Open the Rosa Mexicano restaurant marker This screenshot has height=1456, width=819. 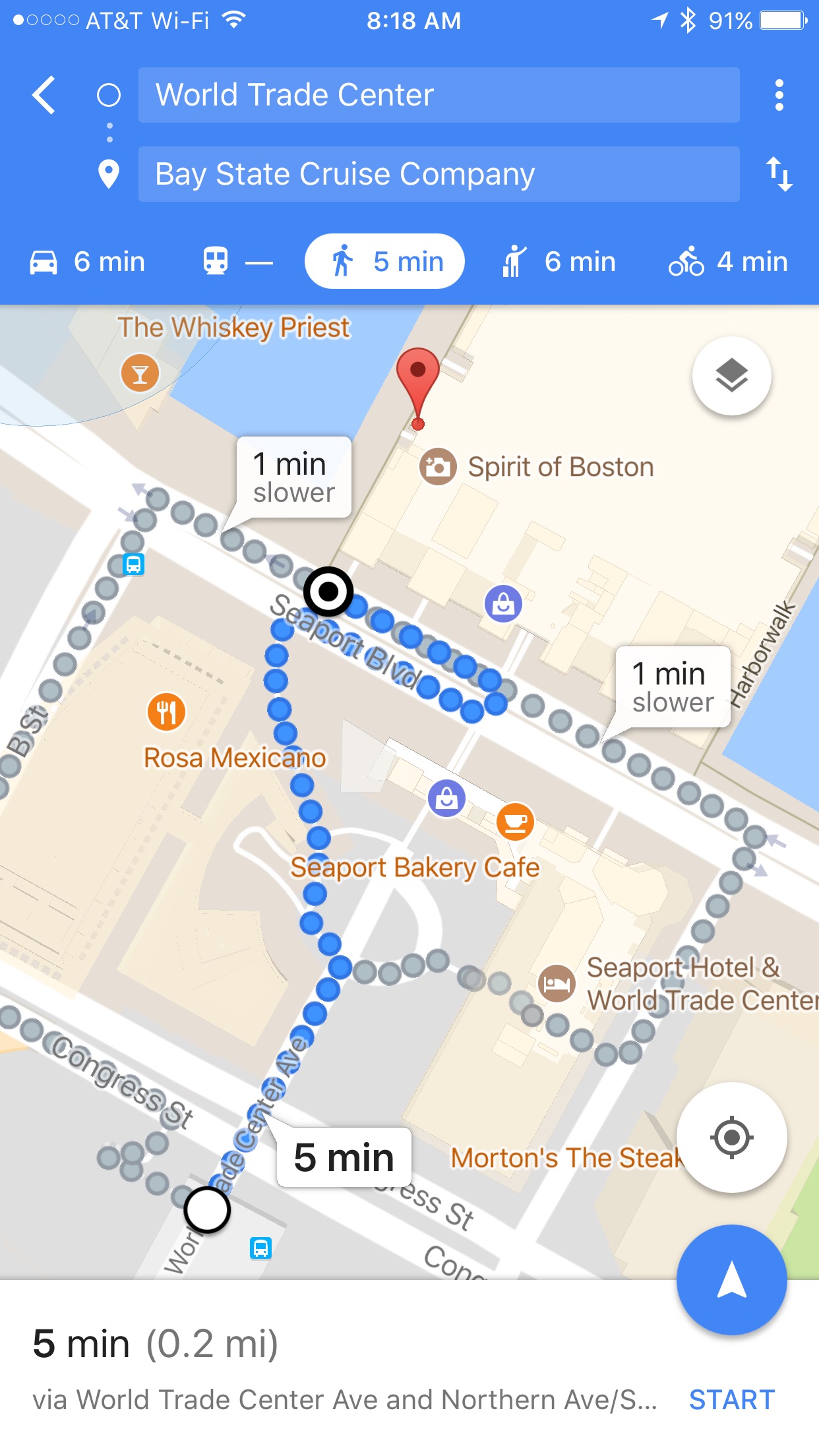click(x=166, y=712)
